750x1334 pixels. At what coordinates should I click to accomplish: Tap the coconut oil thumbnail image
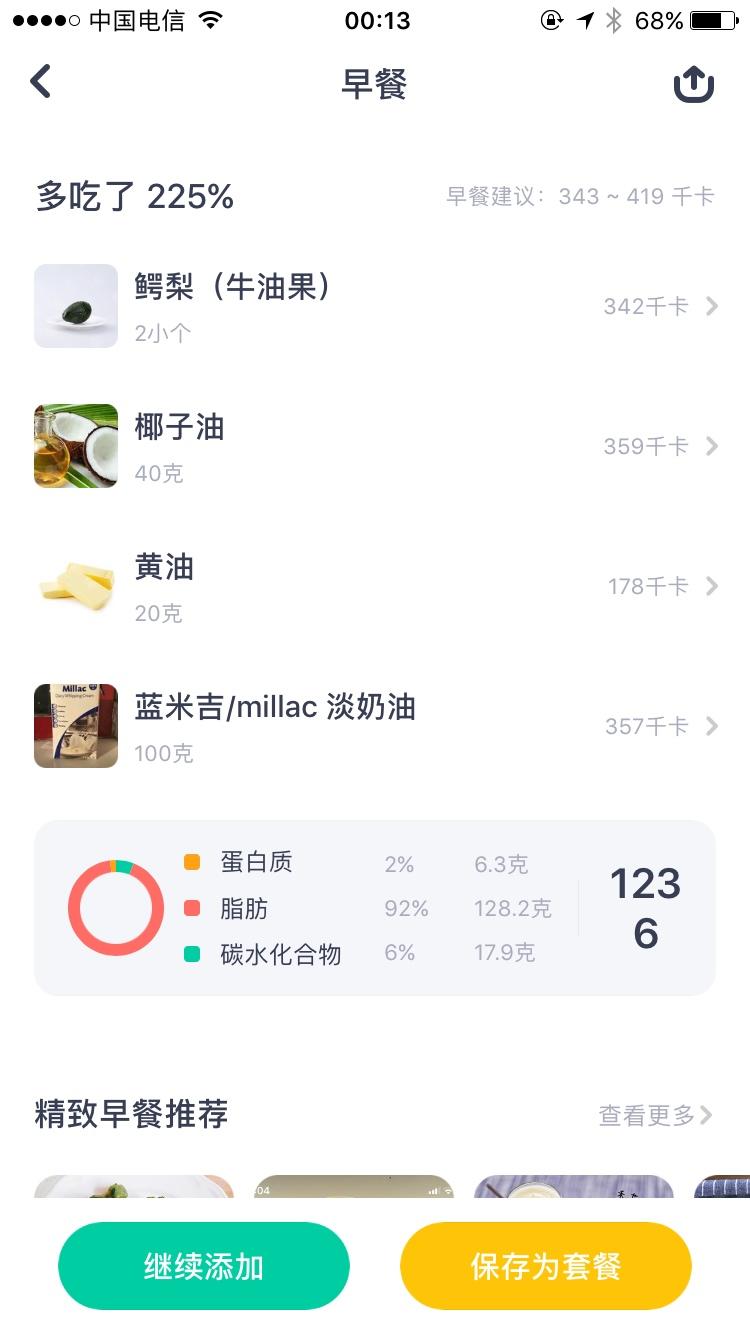coord(75,446)
